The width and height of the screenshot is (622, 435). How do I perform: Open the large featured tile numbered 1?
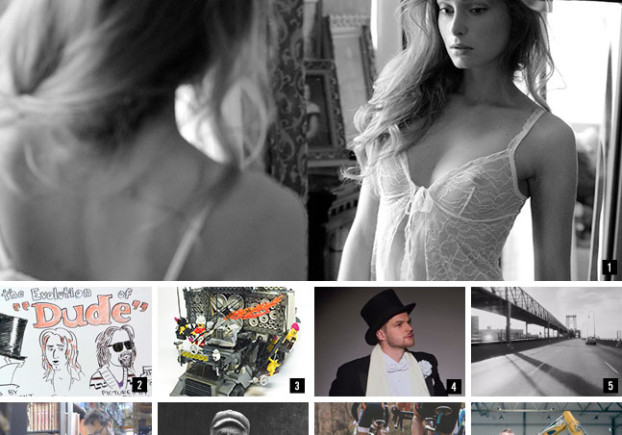tap(310, 140)
